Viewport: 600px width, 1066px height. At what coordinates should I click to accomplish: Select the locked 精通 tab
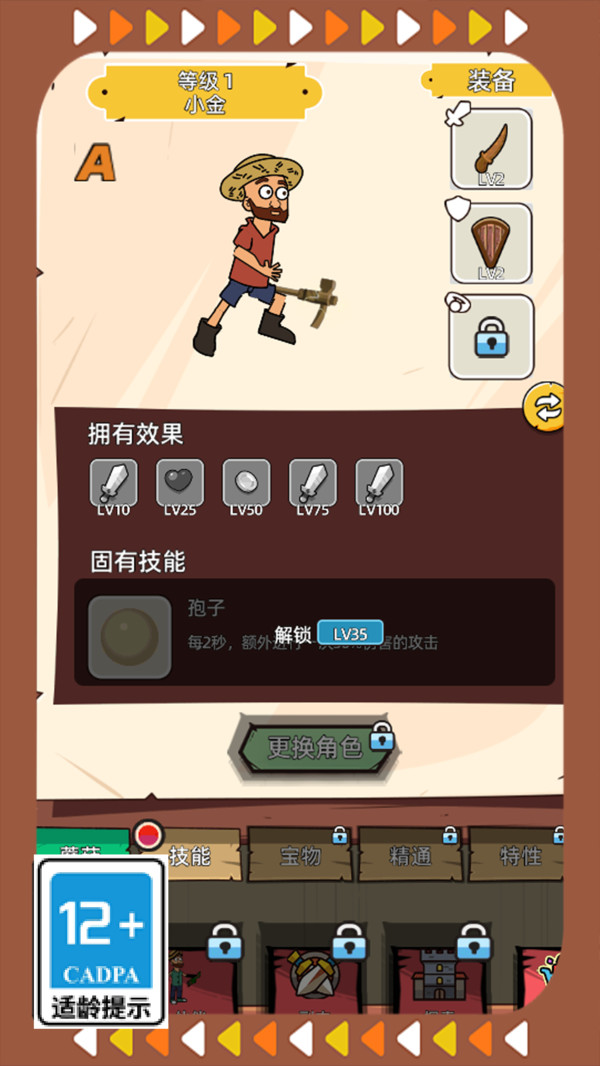[x=410, y=855]
